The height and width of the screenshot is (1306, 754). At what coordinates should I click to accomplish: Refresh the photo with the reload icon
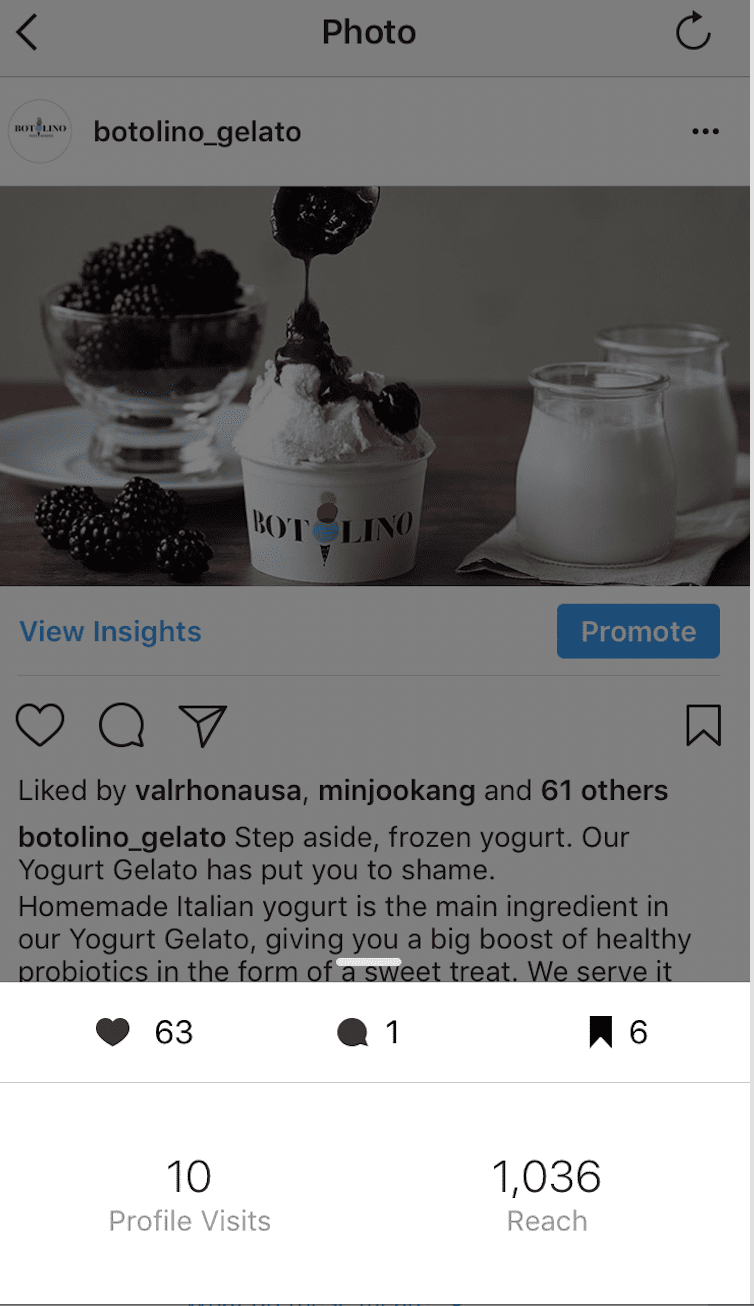(x=693, y=32)
